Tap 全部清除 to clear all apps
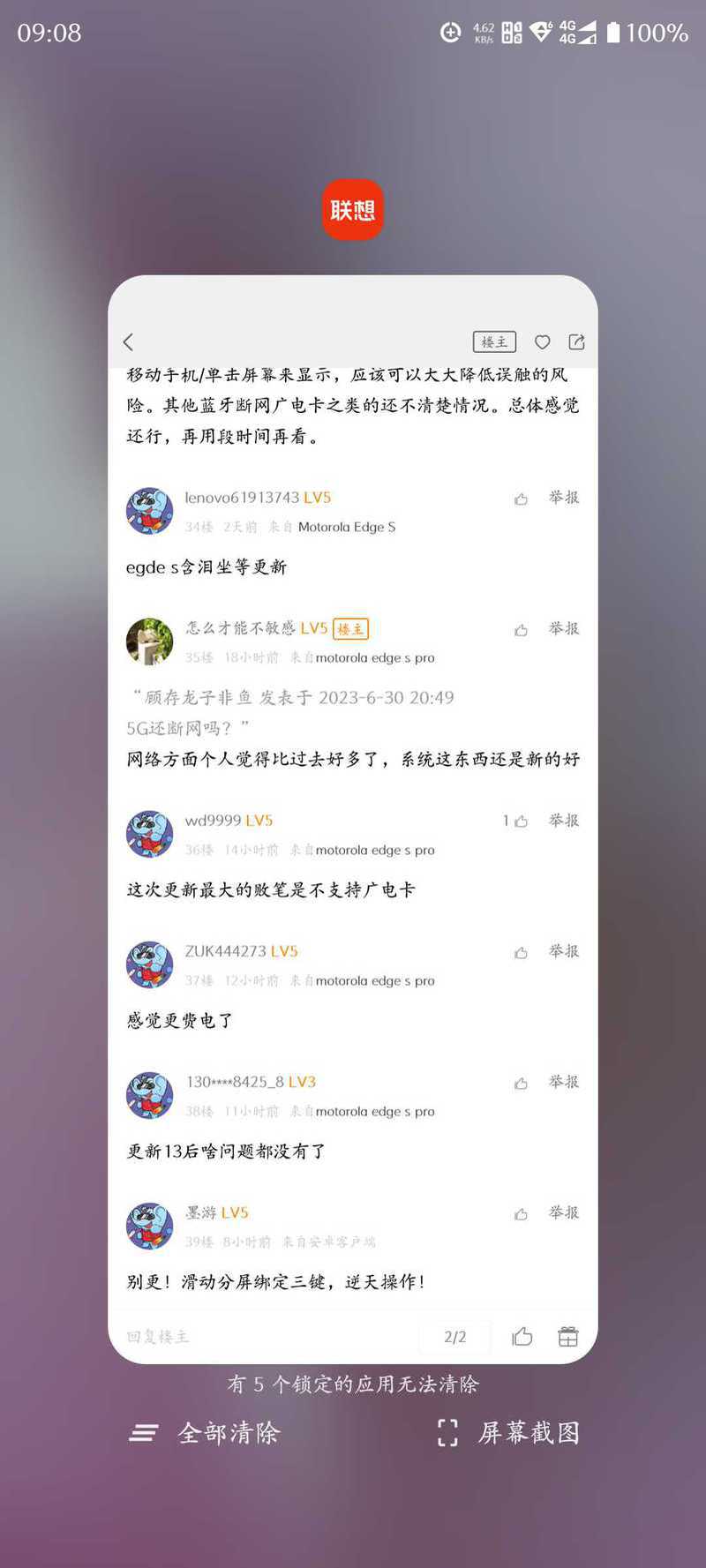The height and width of the screenshot is (1568, 706). 205,1433
